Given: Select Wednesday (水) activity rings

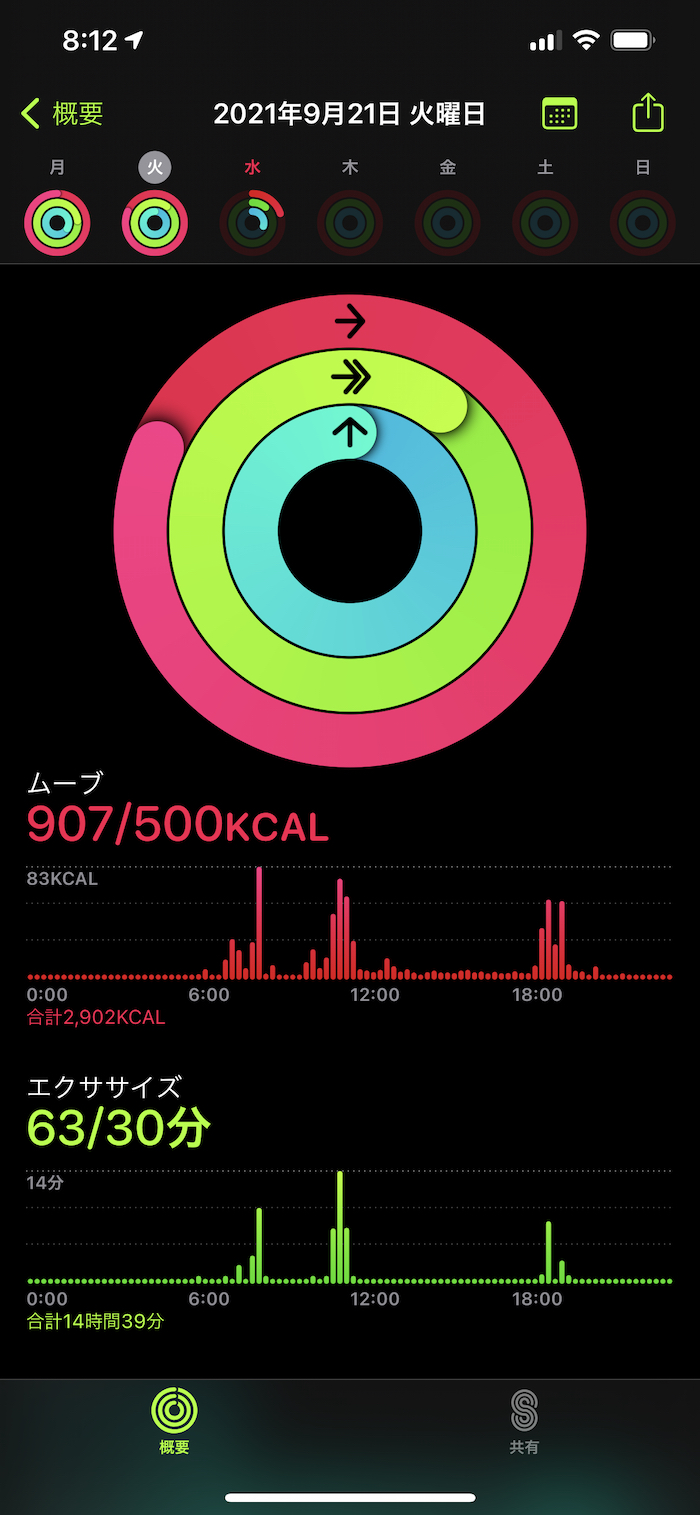Looking at the screenshot, I should (252, 222).
